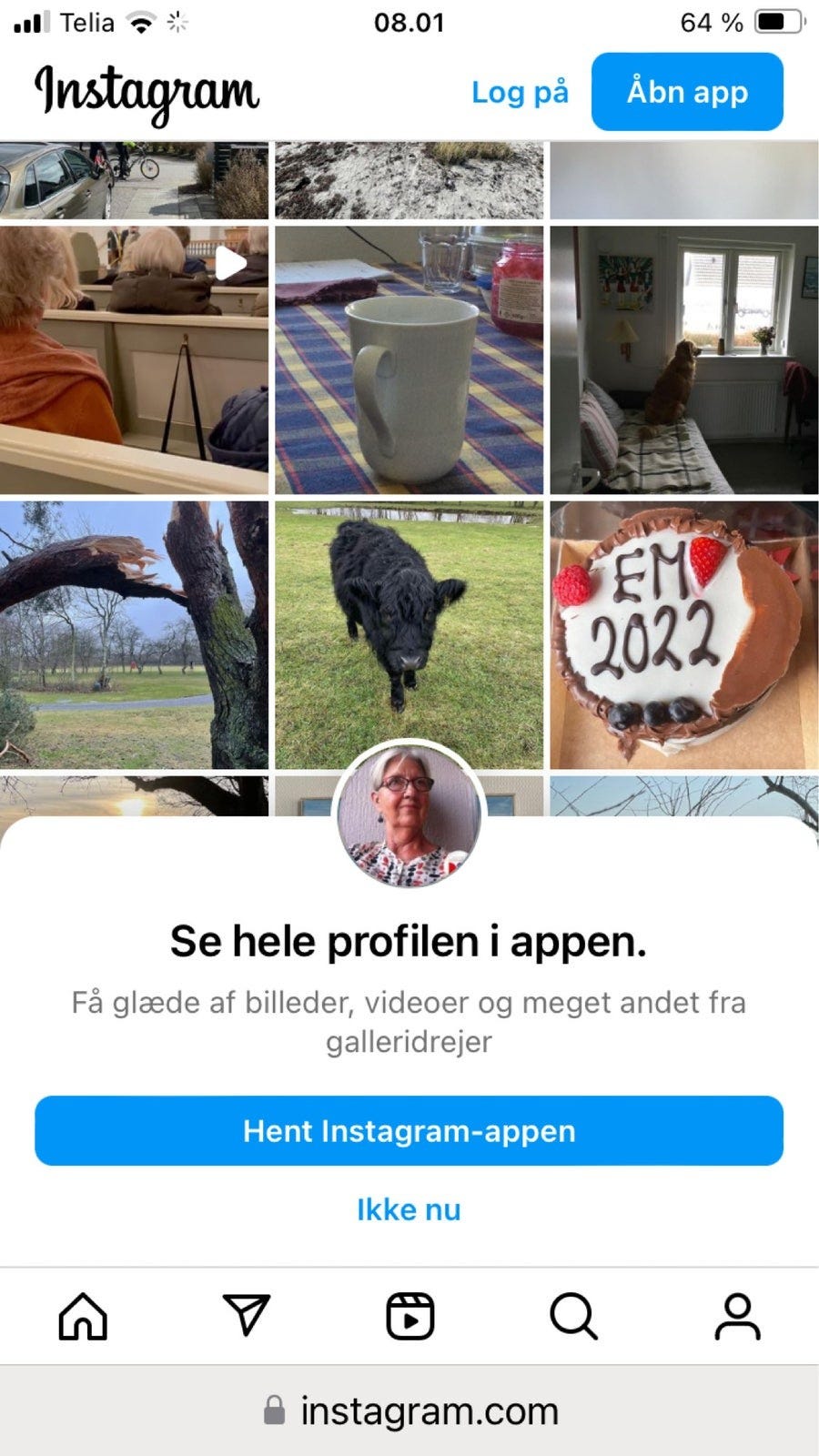Select the Log på link
Screen dimensions: 819x1456
point(520,91)
